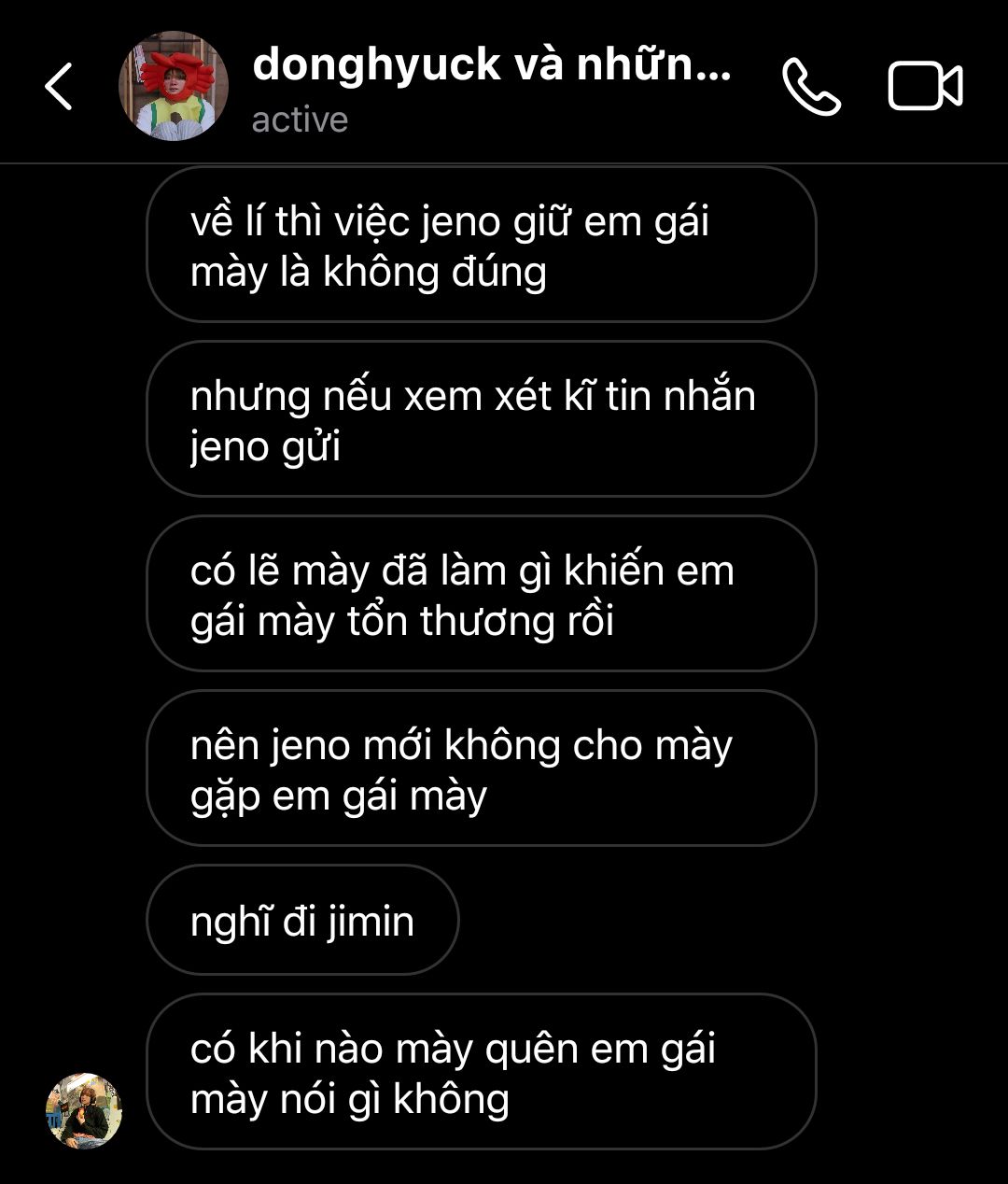1008x1184 pixels.
Task: Open the donghyuck group chat details
Action: coord(491,66)
